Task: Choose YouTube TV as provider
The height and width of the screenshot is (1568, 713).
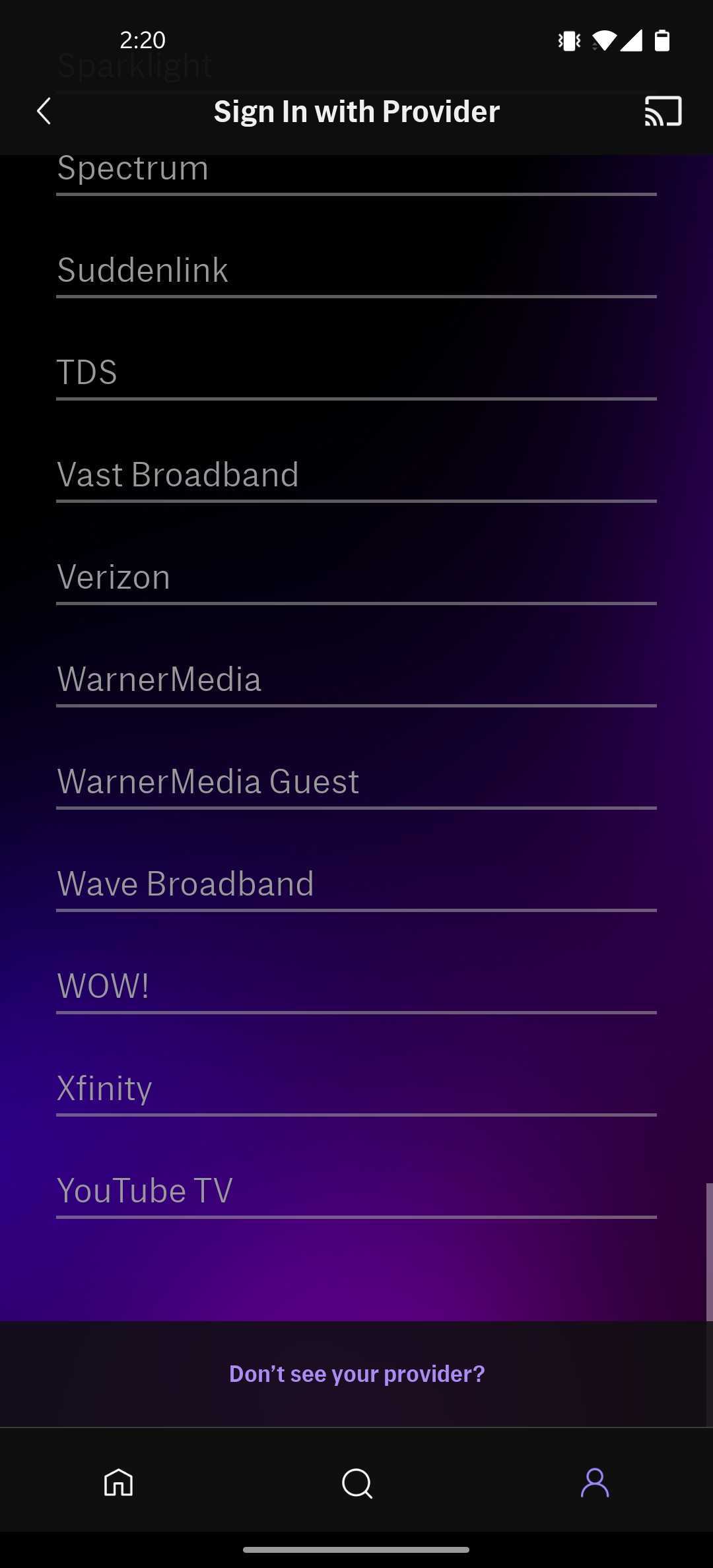Action: pos(356,1191)
